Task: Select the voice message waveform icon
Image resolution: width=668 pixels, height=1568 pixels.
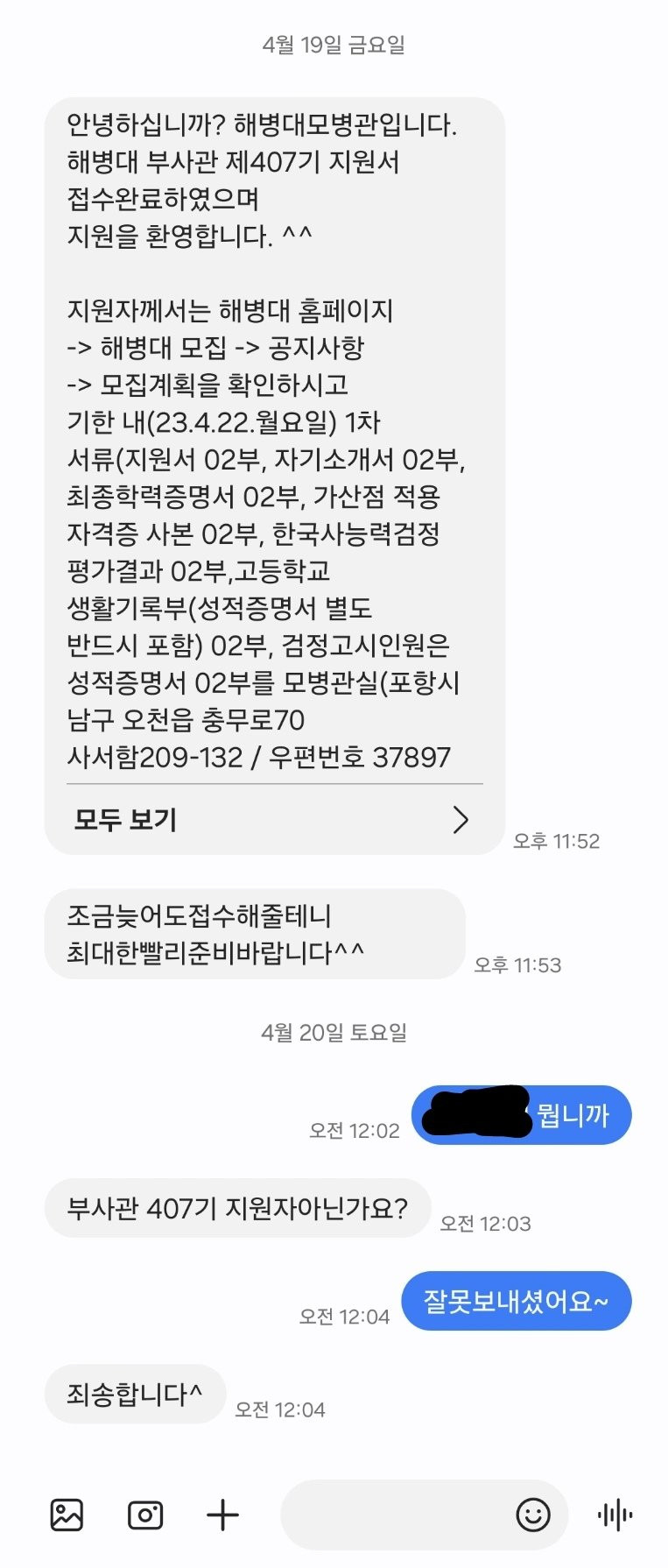Action: coord(615,1513)
